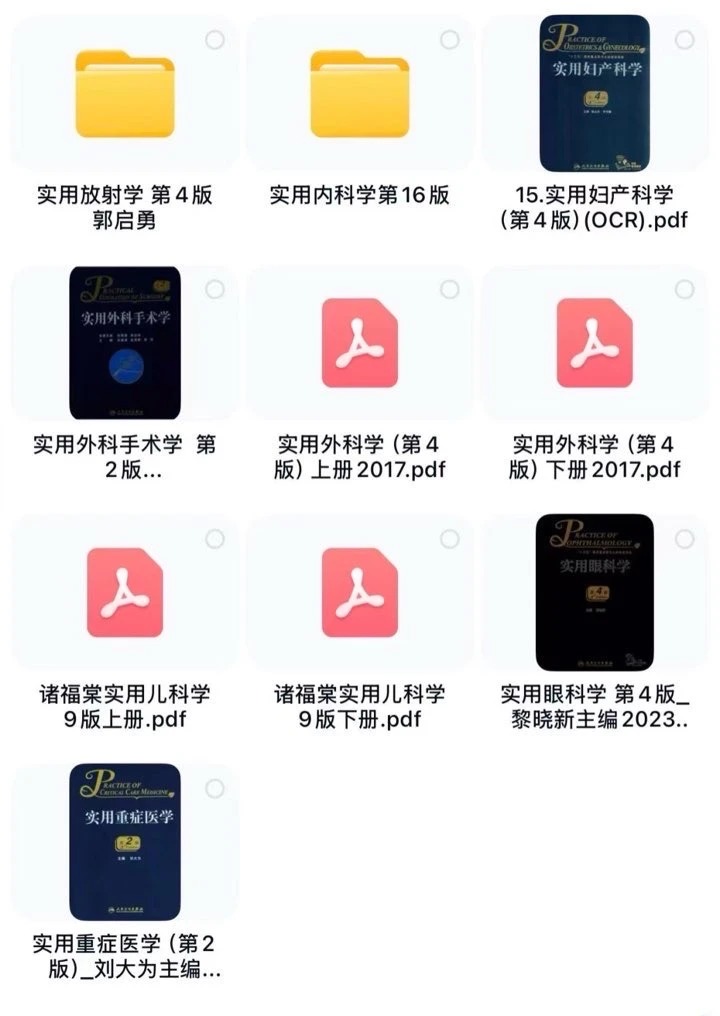The image size is (720, 1016).
Task: Open 诸福棠实用儿科学 9版上册.pdf
Action: click(124, 593)
